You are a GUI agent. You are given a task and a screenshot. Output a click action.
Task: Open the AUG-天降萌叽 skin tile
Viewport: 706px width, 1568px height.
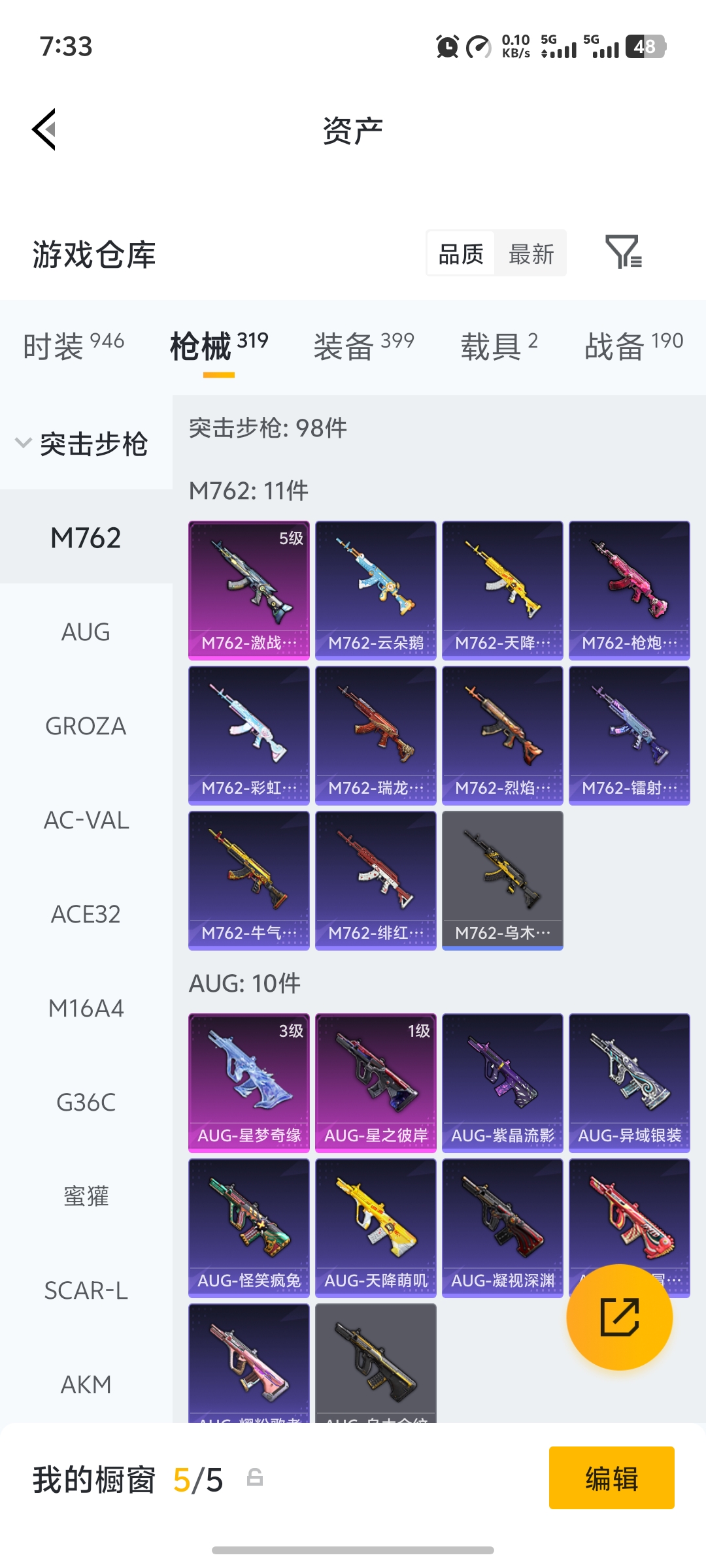click(375, 1227)
